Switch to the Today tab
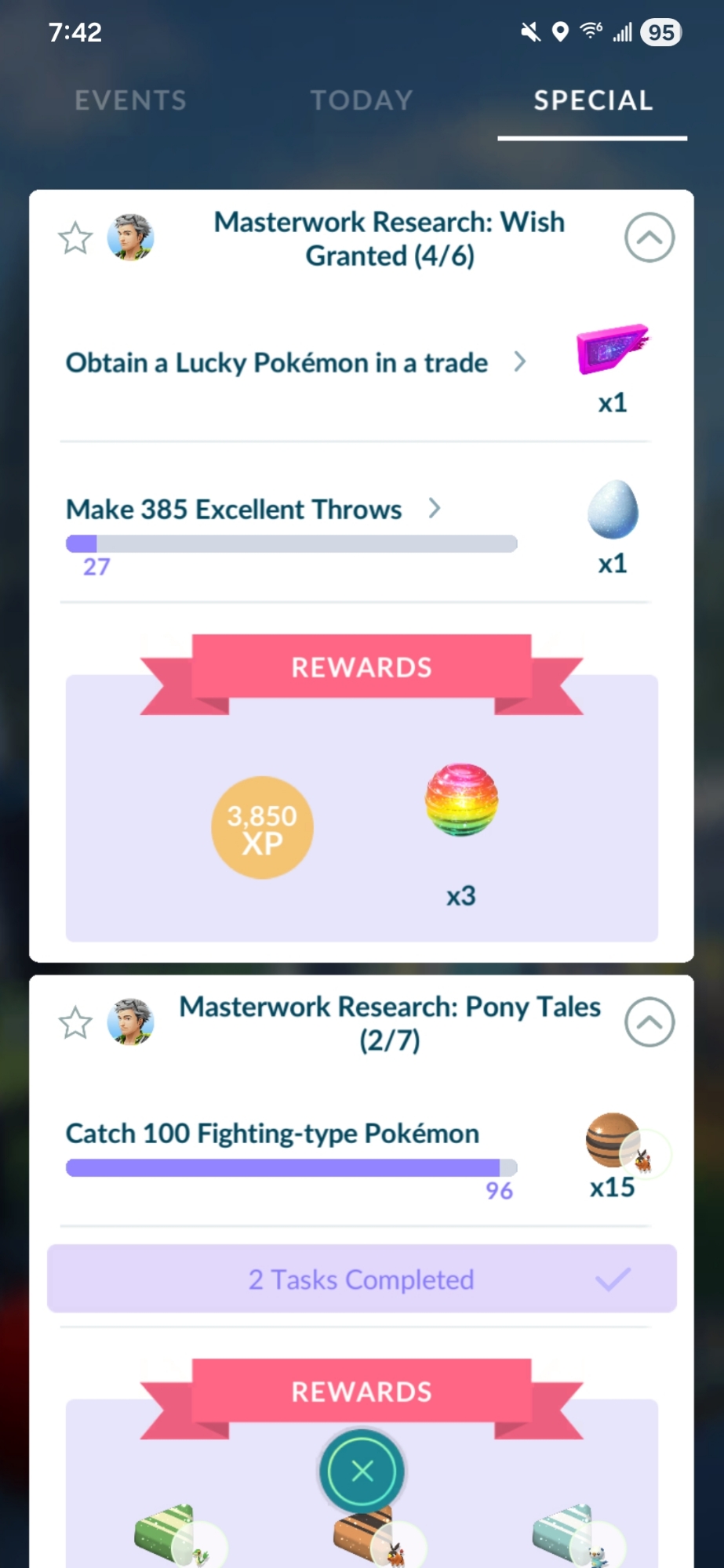724x1568 pixels. point(362,100)
